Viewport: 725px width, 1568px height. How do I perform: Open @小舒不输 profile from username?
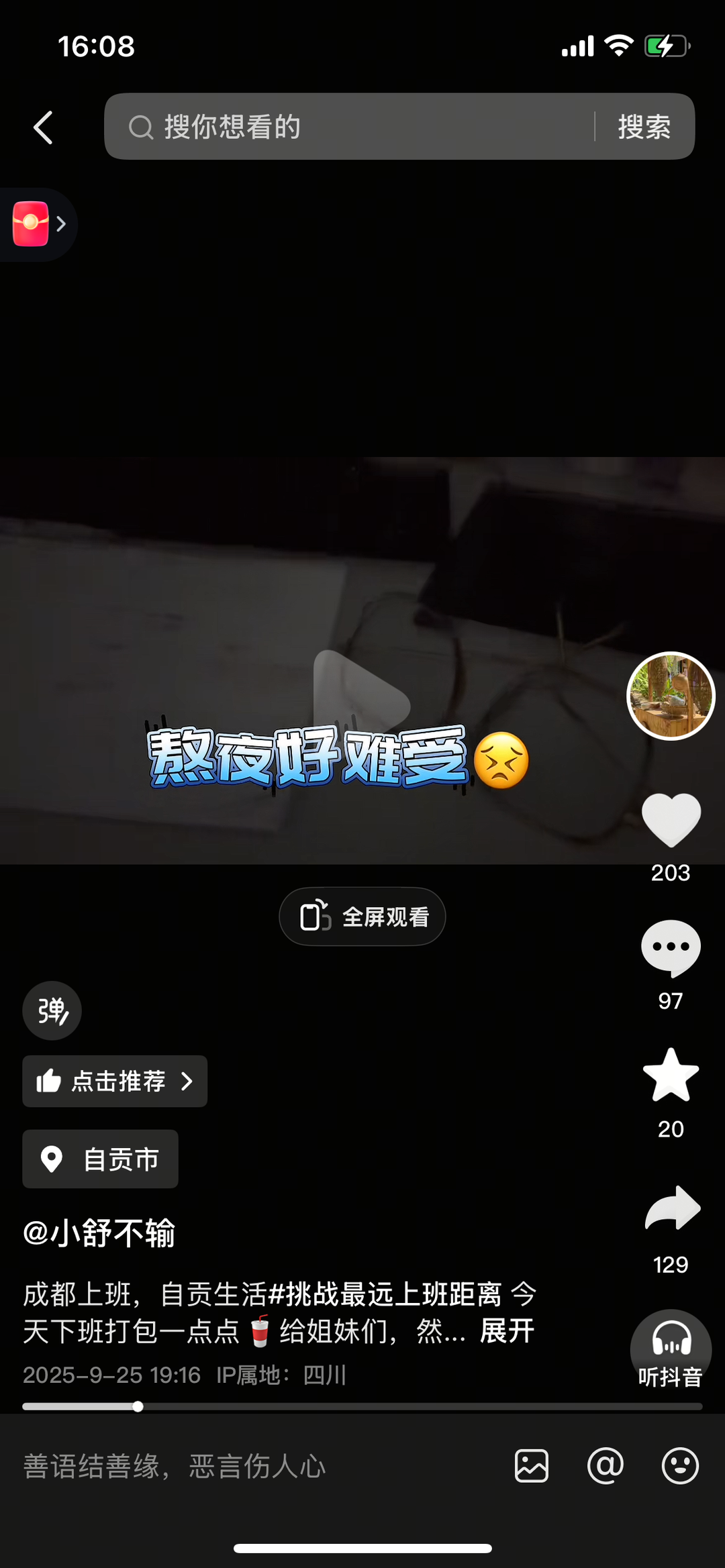click(x=99, y=1233)
